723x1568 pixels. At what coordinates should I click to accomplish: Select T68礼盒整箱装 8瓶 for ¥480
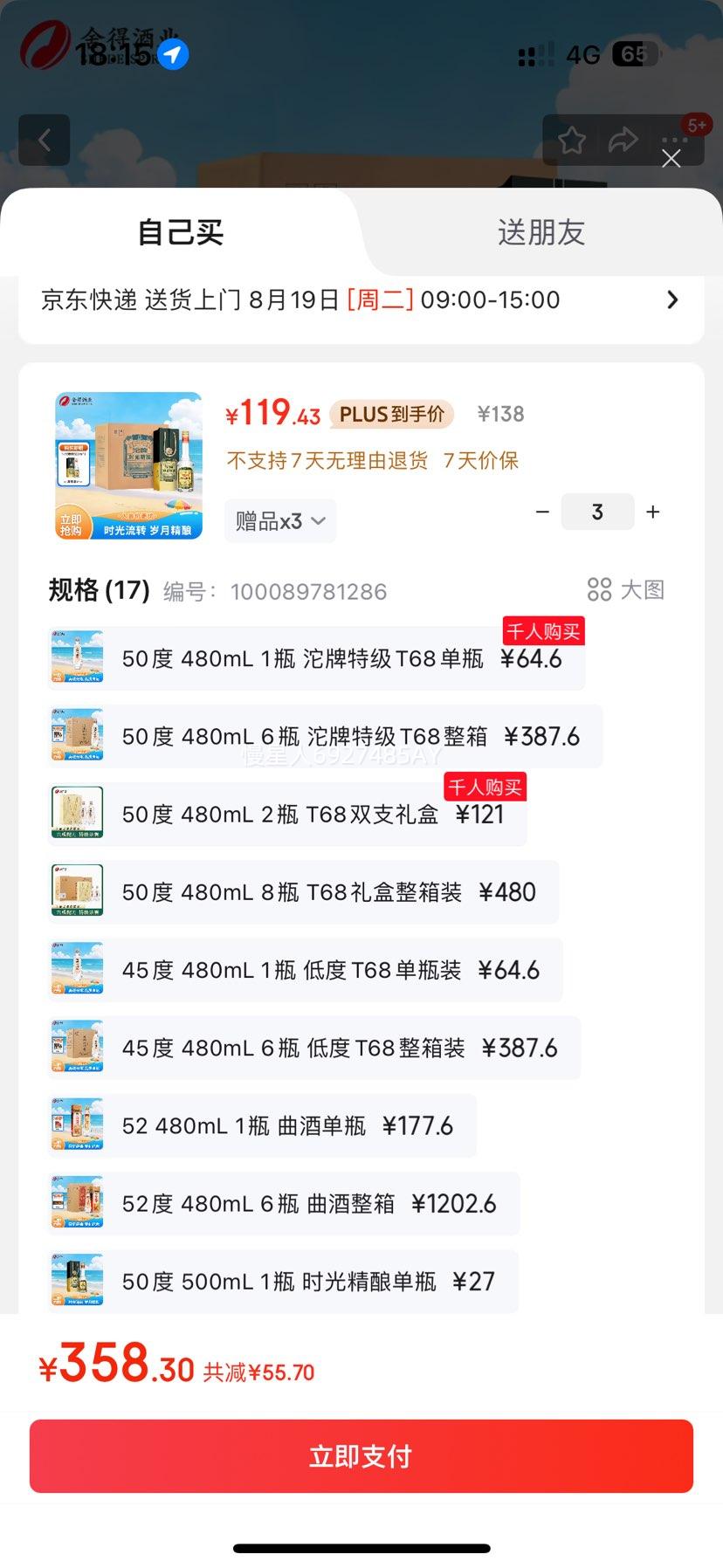point(303,892)
